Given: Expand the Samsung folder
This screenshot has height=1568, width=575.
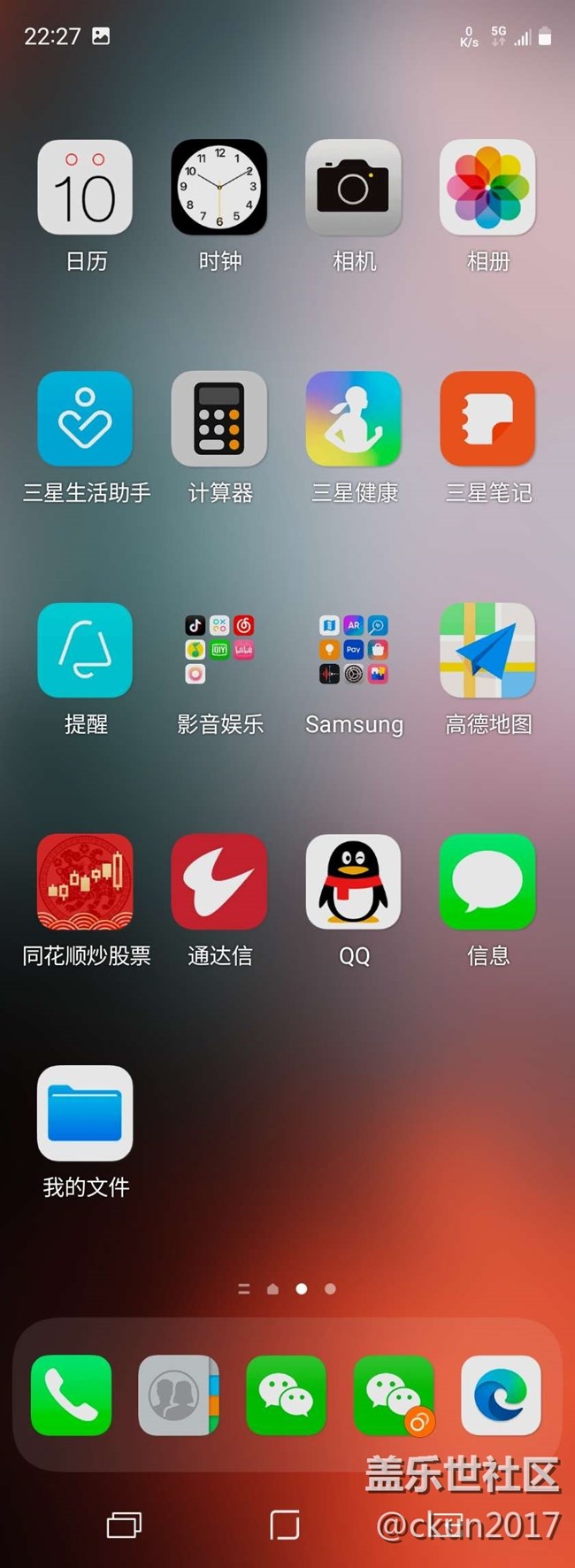Looking at the screenshot, I should tap(354, 650).
